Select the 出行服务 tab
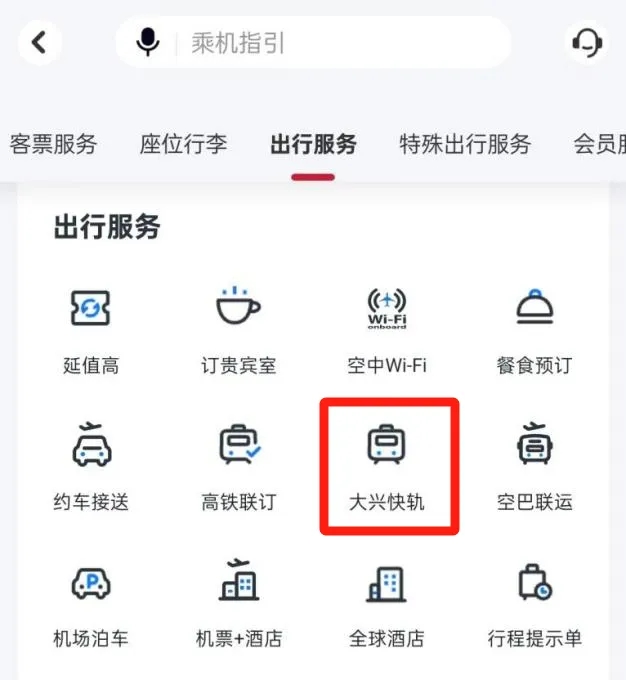 [313, 144]
